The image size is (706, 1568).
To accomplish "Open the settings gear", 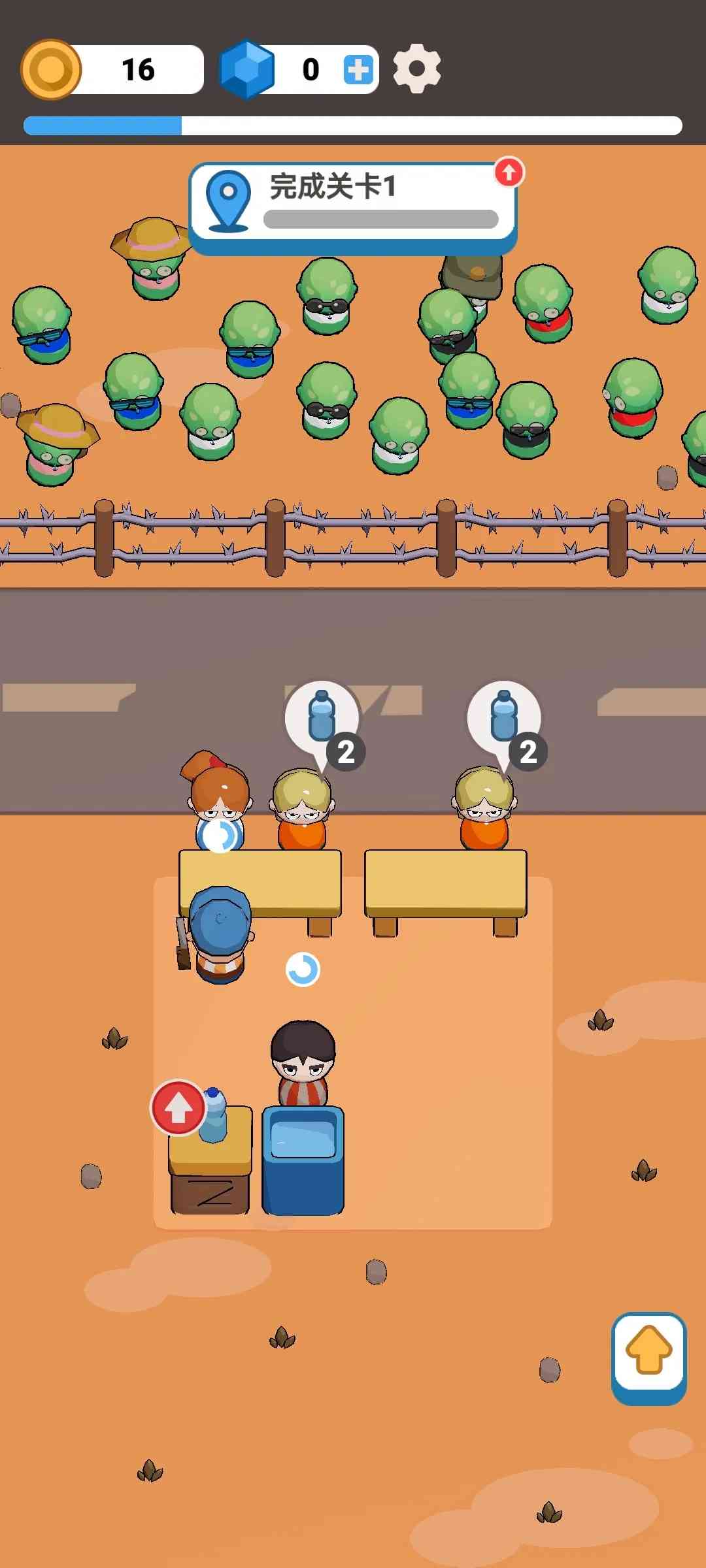I will coord(417,69).
